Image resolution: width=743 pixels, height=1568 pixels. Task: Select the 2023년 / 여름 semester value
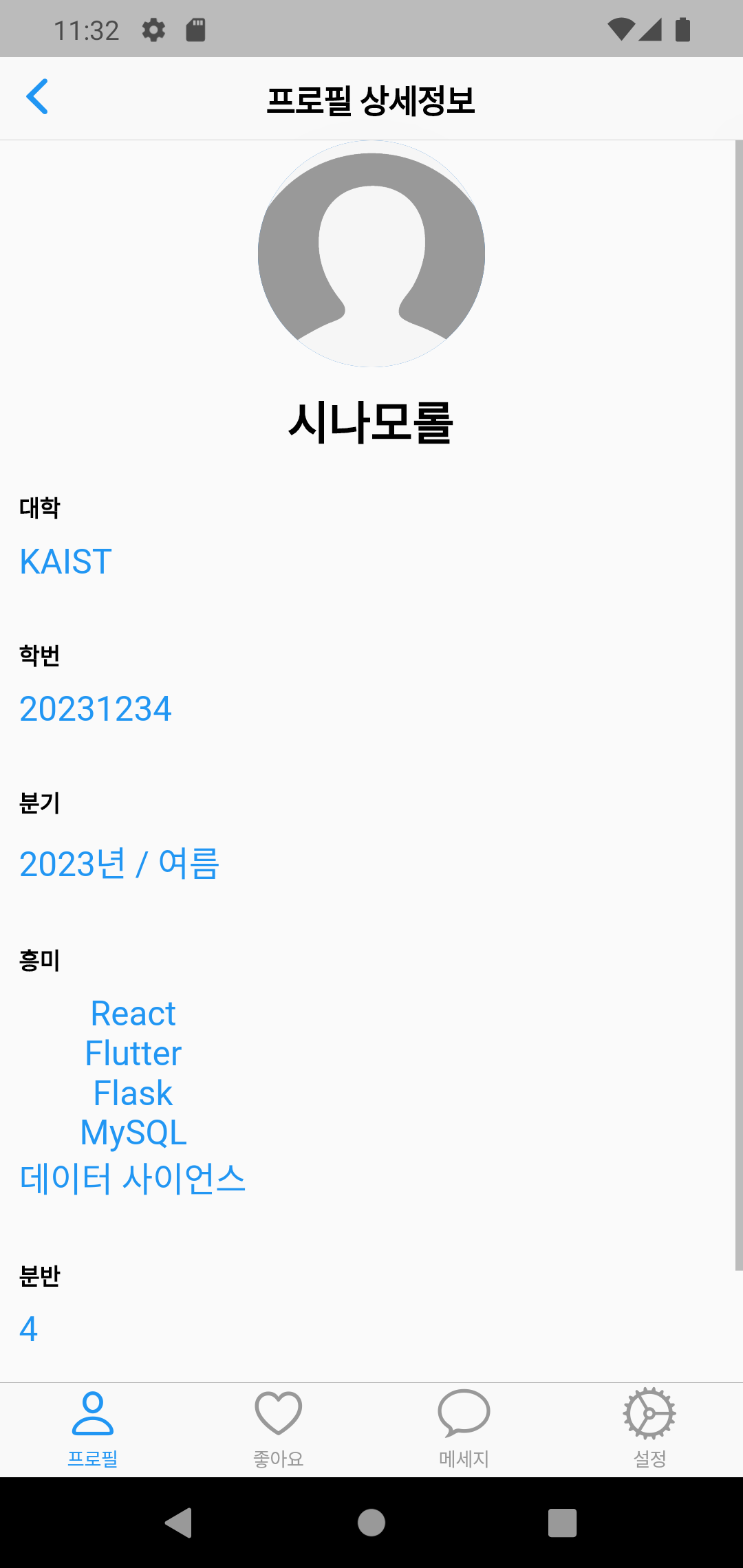pyautogui.click(x=118, y=865)
